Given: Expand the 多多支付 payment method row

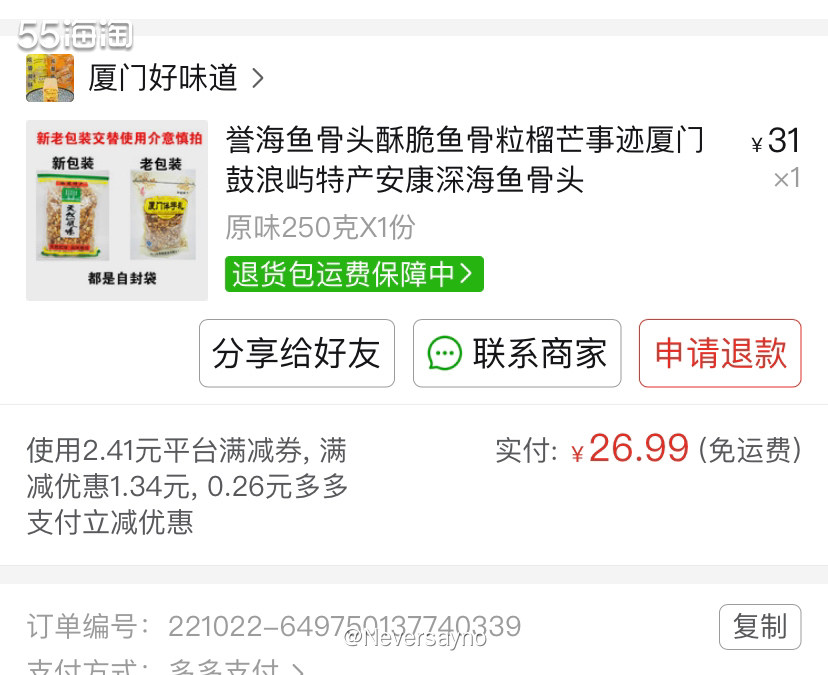Looking at the screenshot, I should (235, 668).
